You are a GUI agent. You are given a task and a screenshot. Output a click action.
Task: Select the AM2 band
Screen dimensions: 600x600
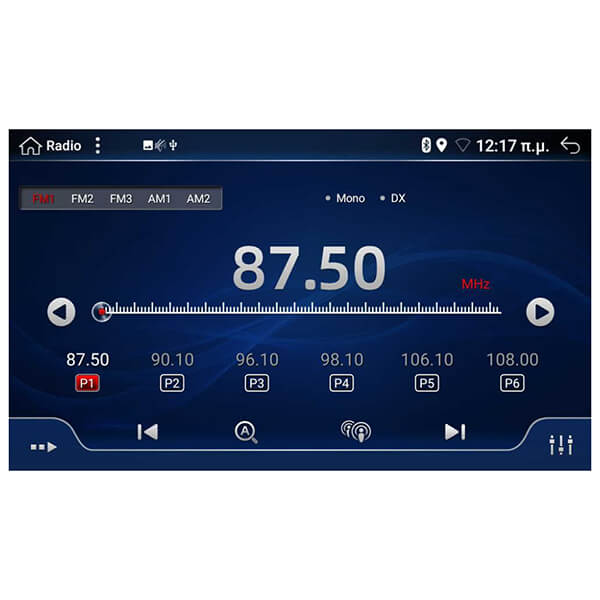point(198,199)
